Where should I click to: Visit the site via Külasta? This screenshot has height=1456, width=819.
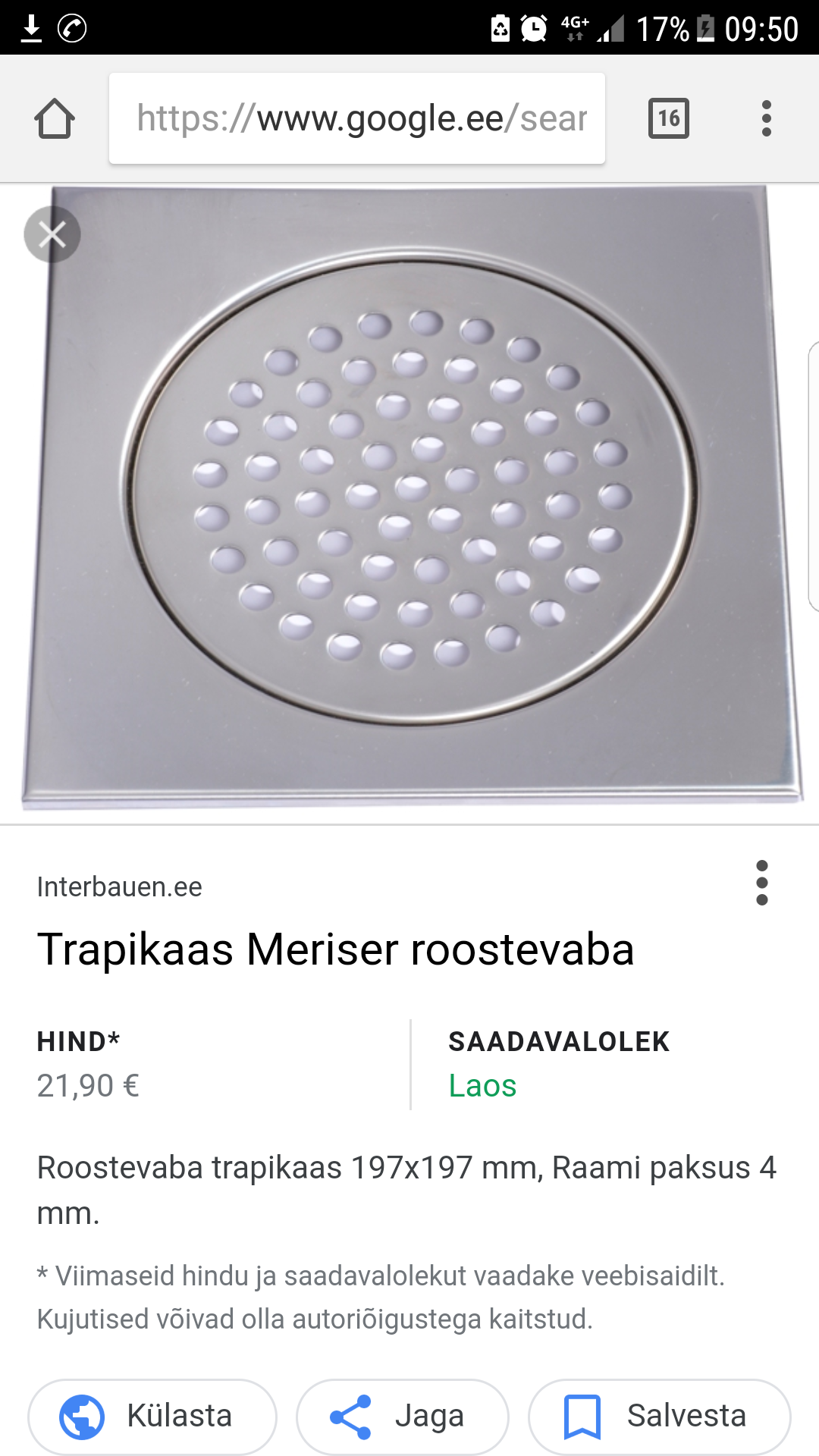coord(152,1417)
